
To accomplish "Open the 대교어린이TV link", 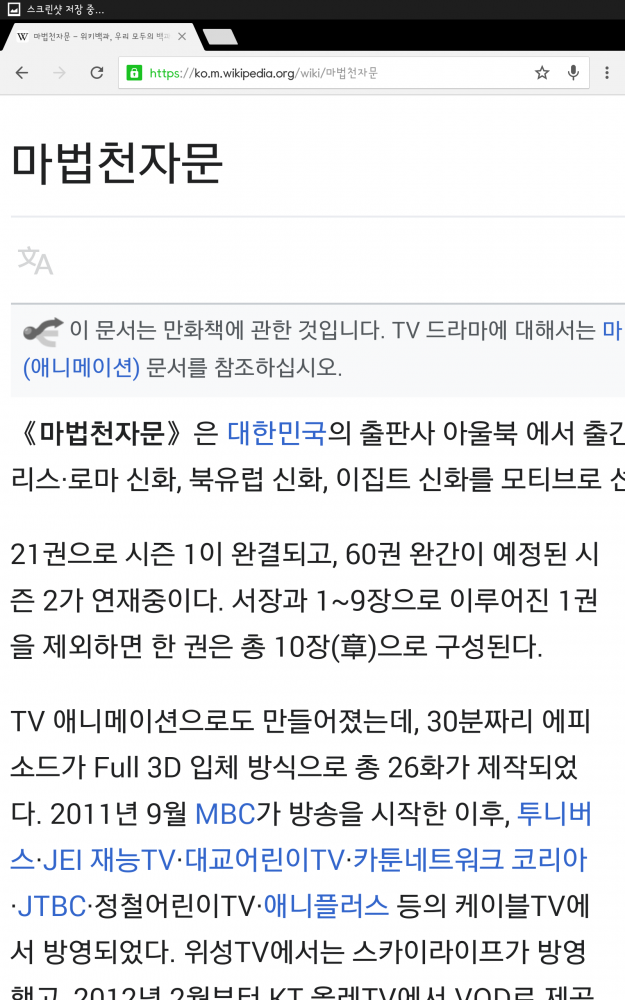I will 265,860.
